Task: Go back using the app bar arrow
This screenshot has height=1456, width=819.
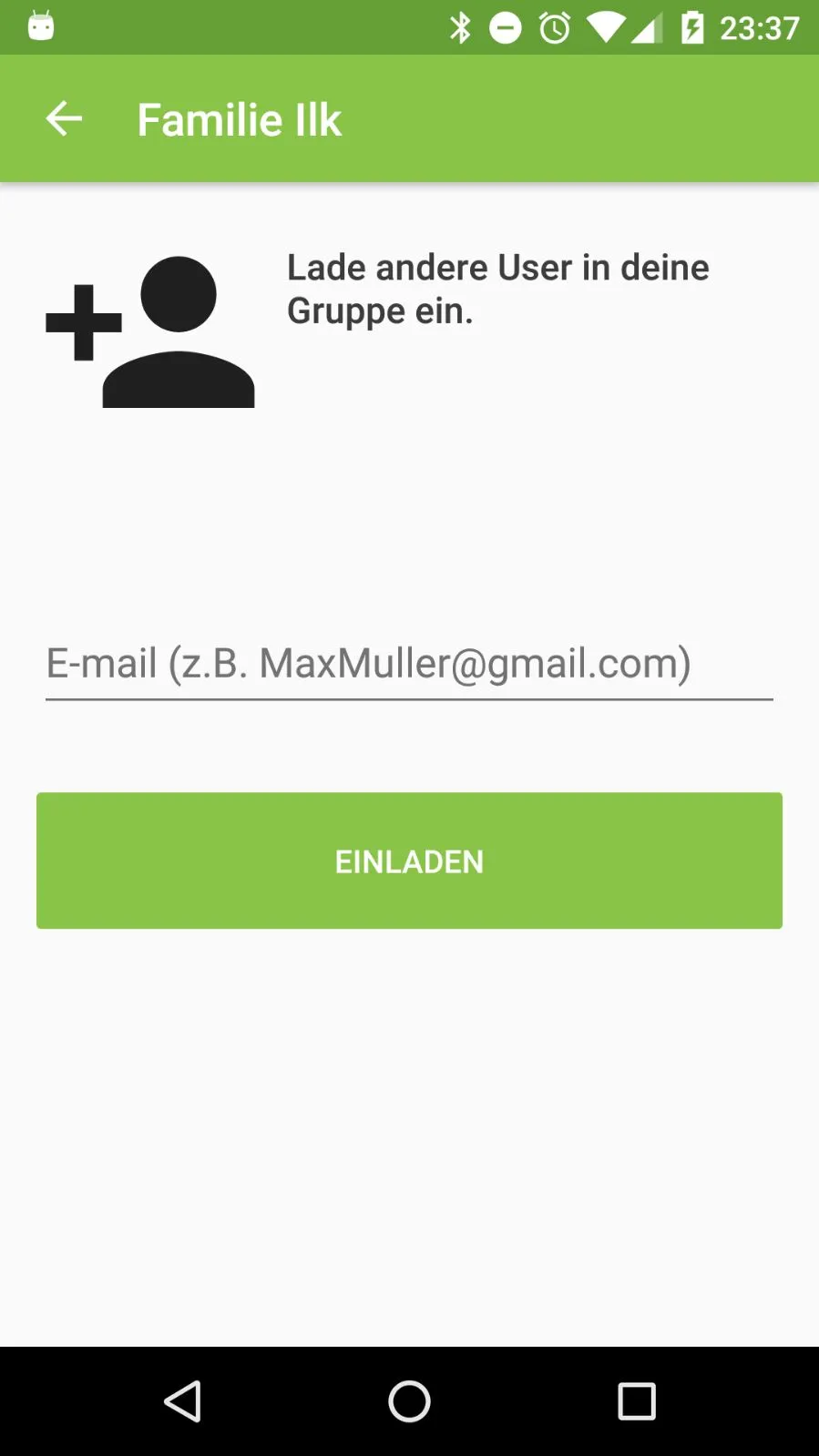Action: tap(64, 119)
